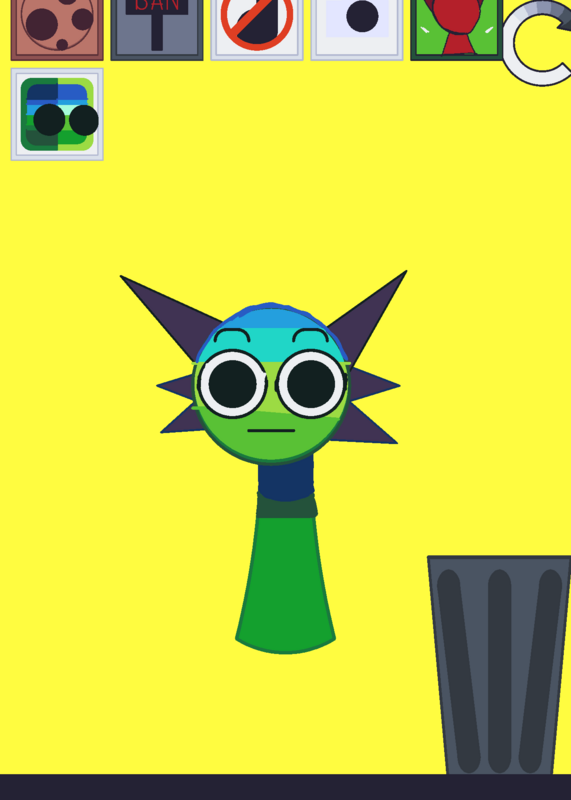Select the brown spotted circle tile

tap(57, 30)
